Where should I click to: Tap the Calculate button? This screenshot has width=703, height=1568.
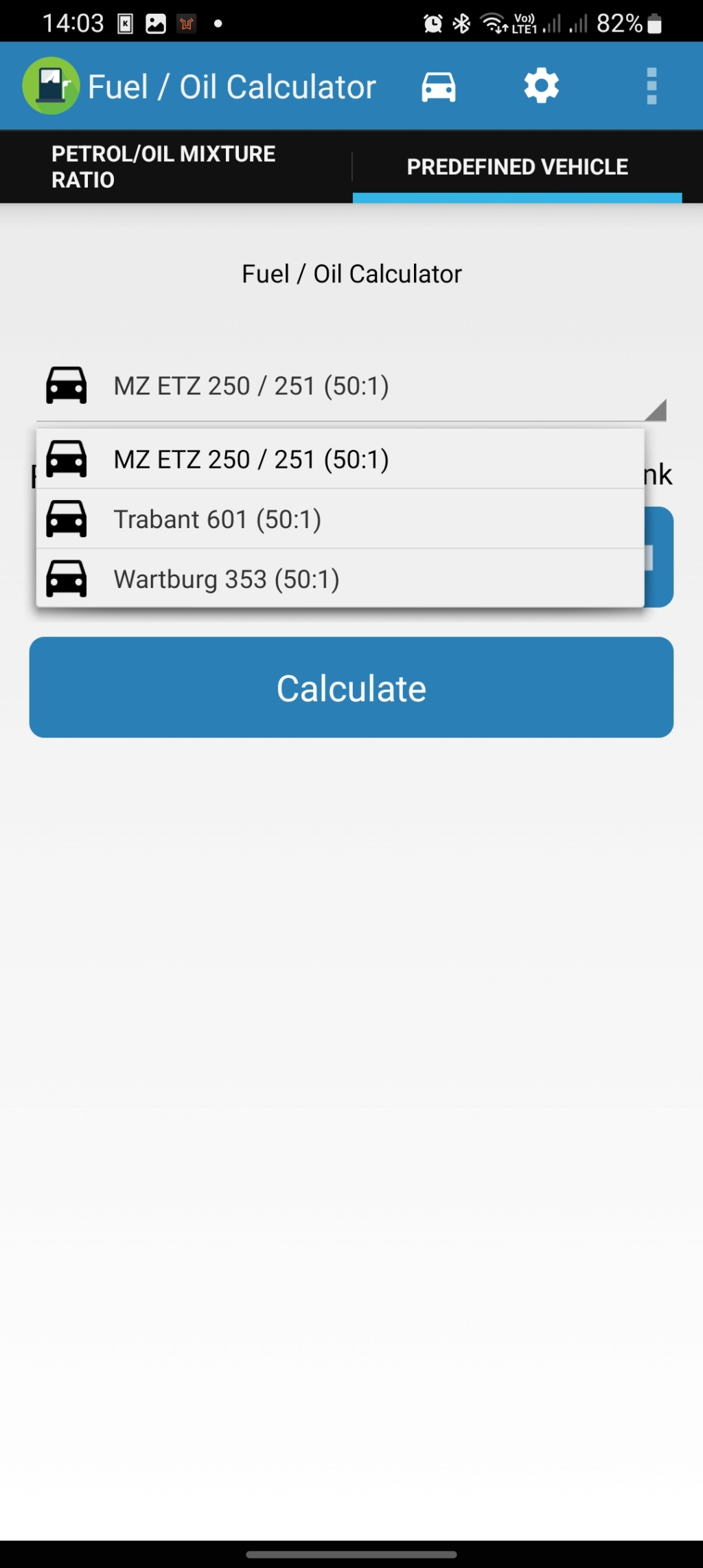[351, 688]
